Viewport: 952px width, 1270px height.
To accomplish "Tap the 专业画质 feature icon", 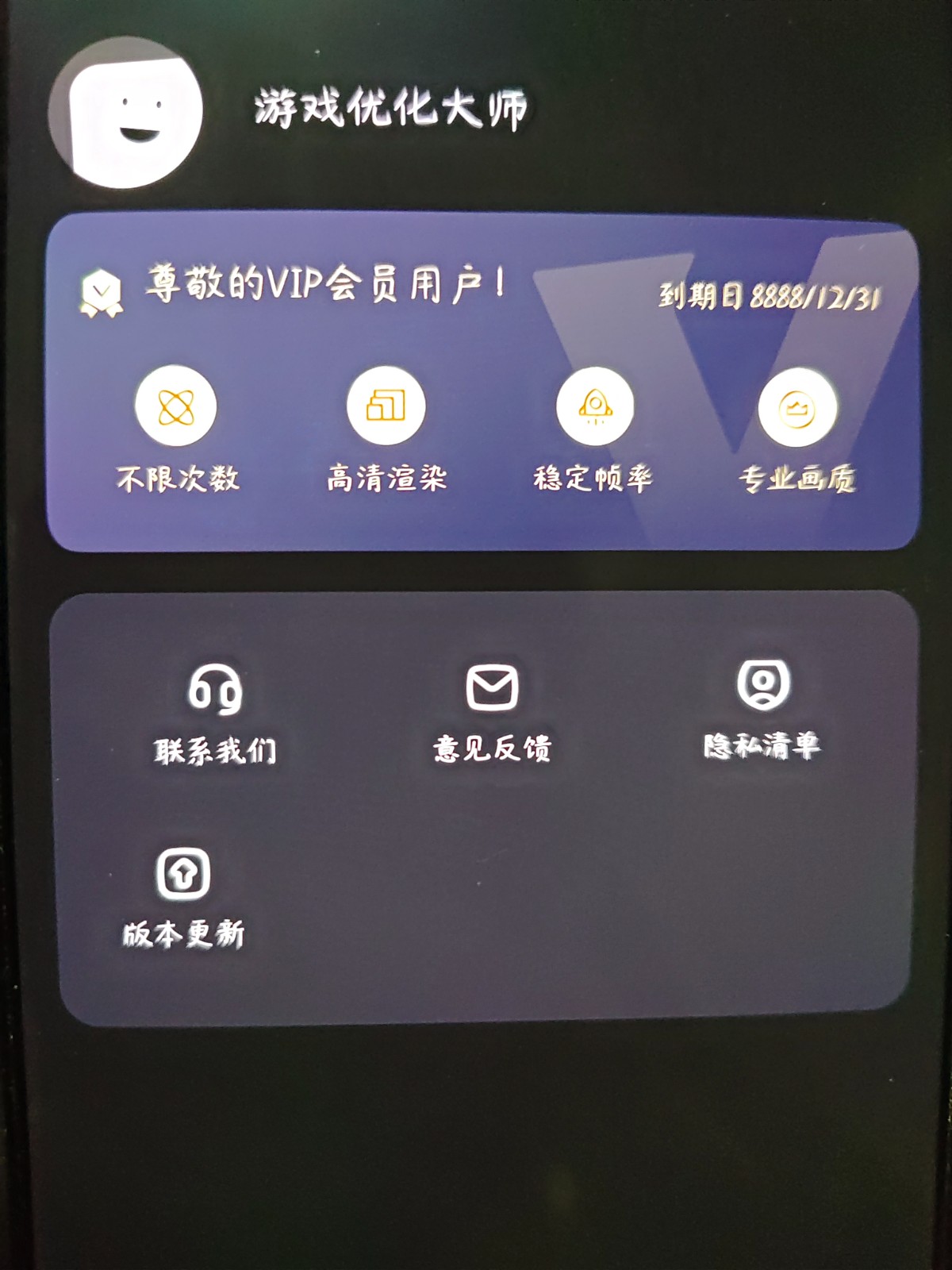I will [797, 410].
